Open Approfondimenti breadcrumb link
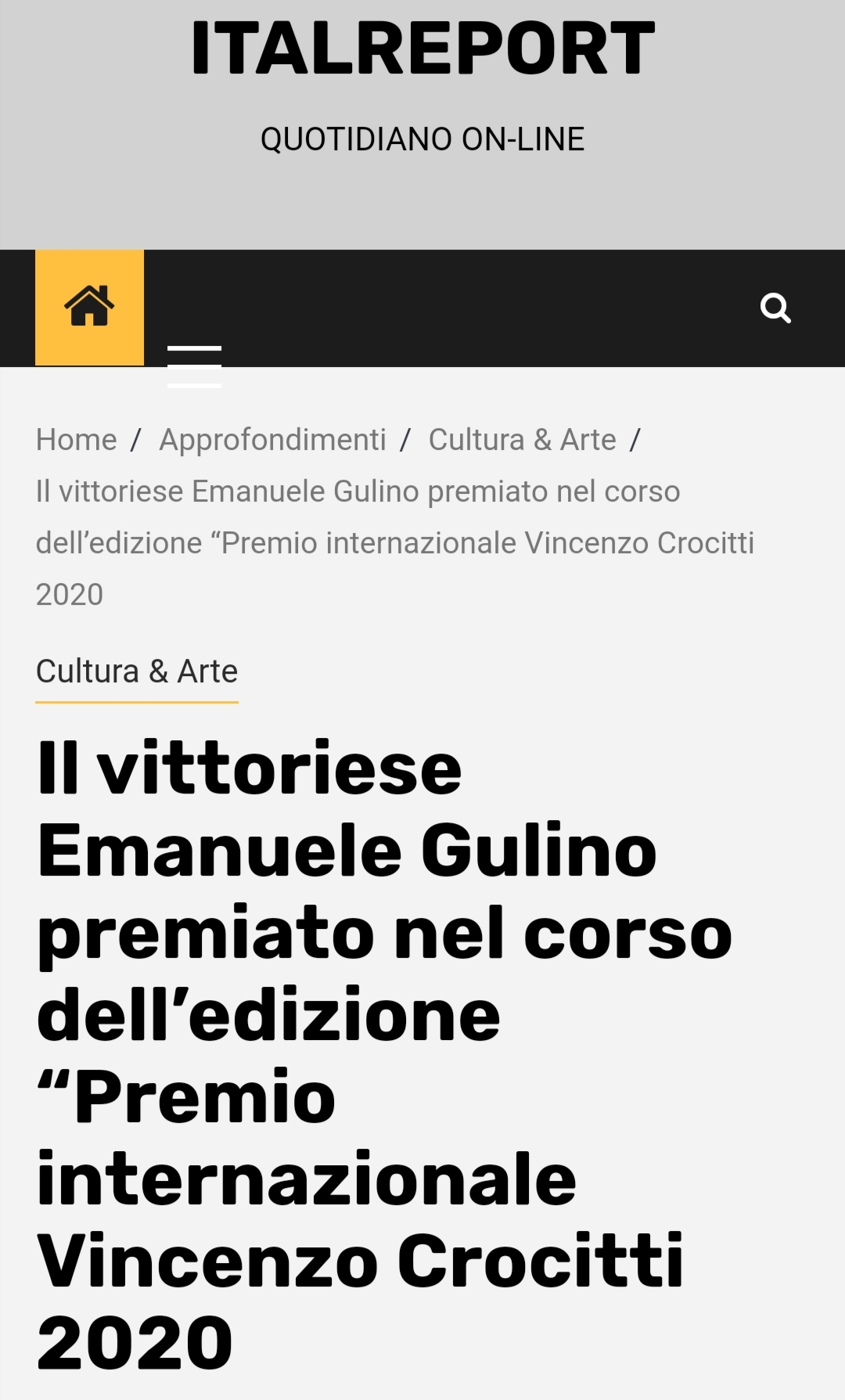The width and height of the screenshot is (845, 1400). [272, 440]
